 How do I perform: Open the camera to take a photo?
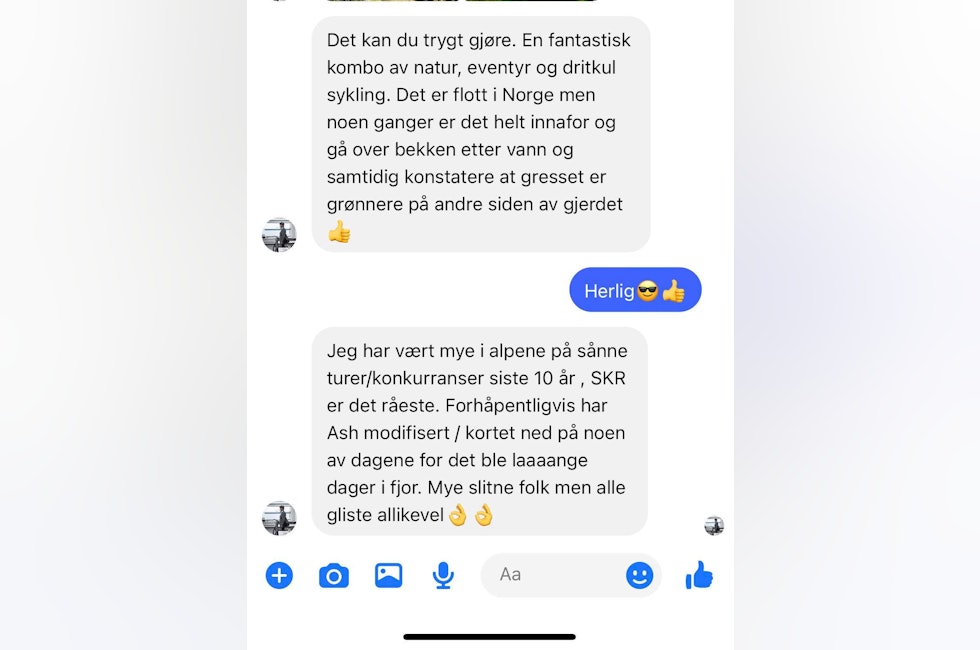[333, 576]
